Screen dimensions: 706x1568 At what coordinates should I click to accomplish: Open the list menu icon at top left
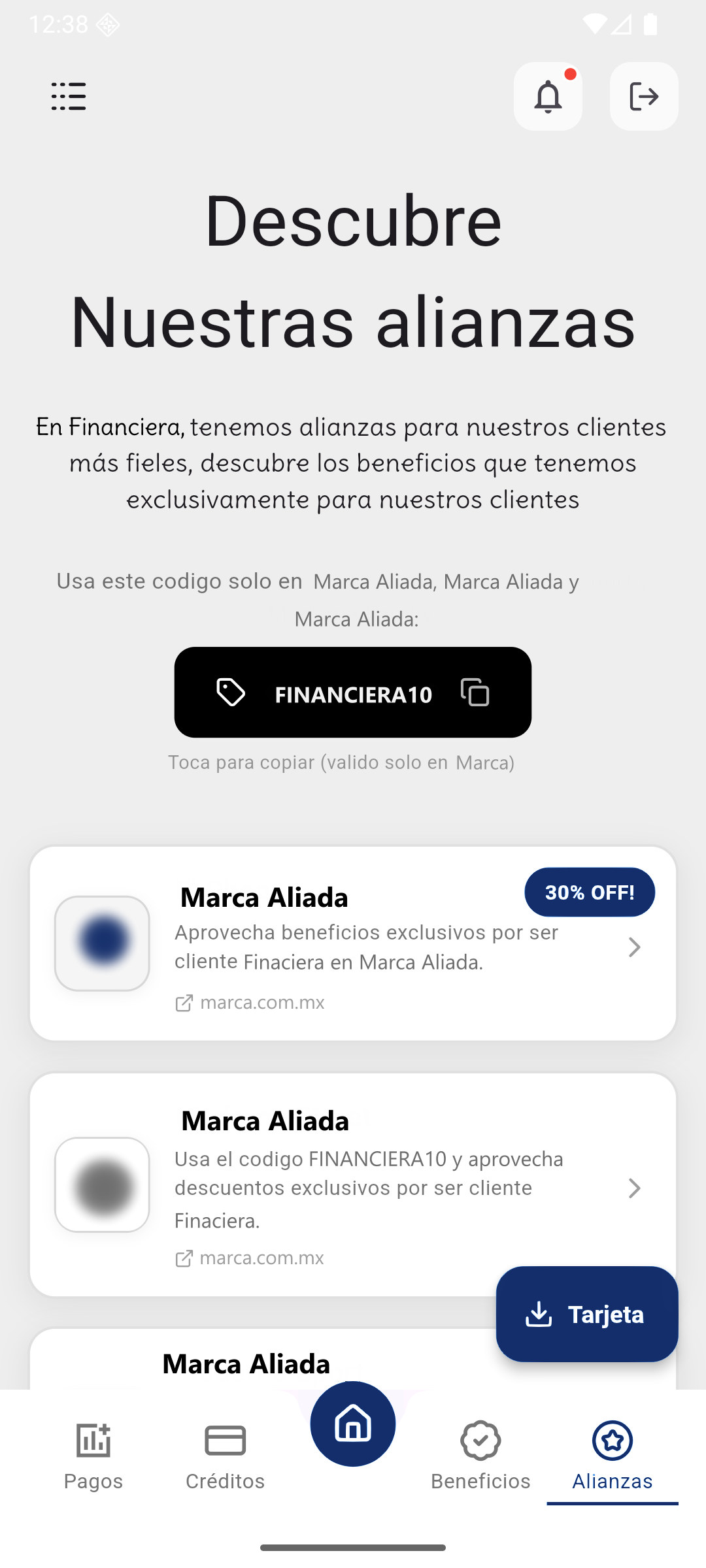point(69,96)
